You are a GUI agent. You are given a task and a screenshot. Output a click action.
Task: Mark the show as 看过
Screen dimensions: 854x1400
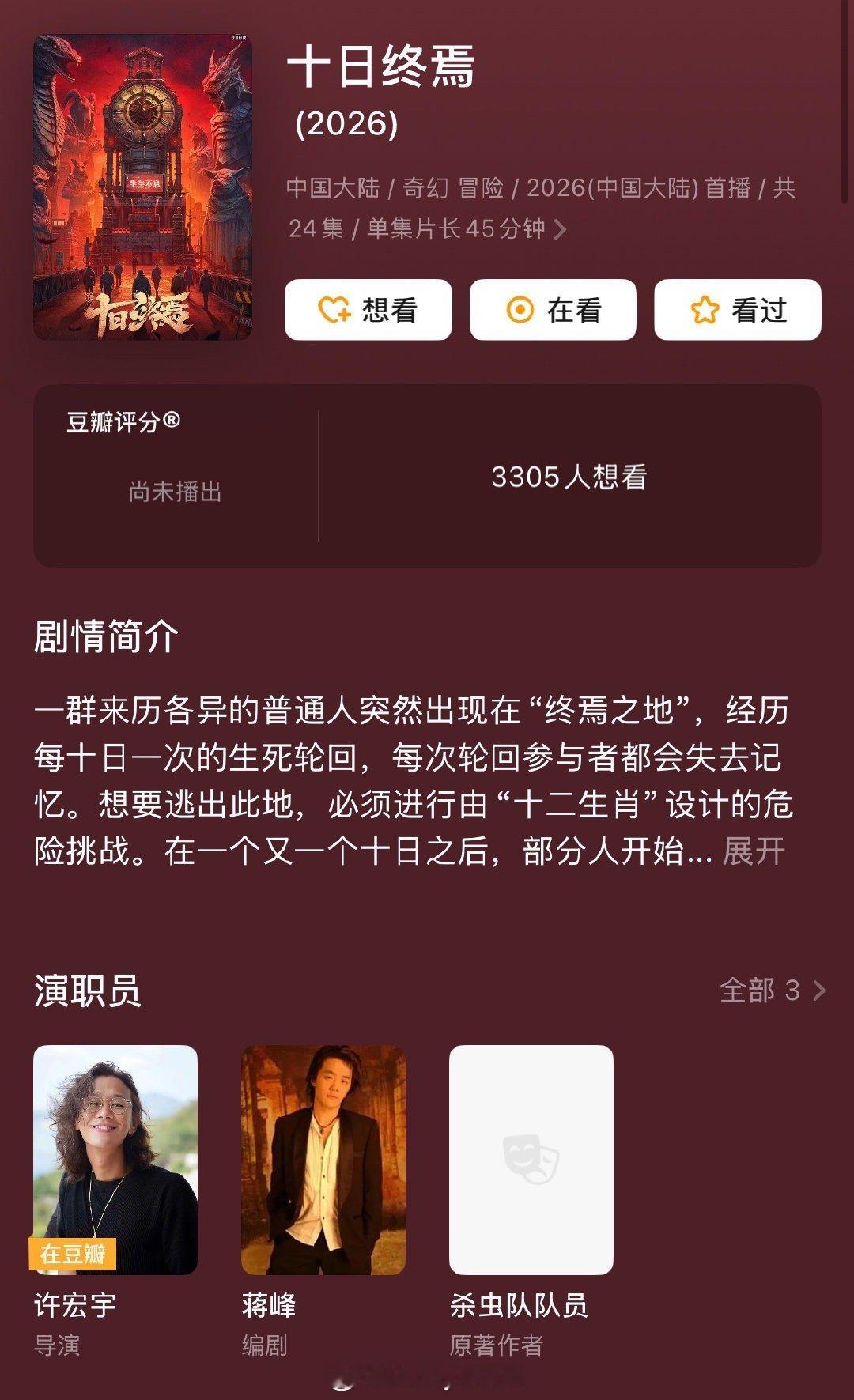735,311
